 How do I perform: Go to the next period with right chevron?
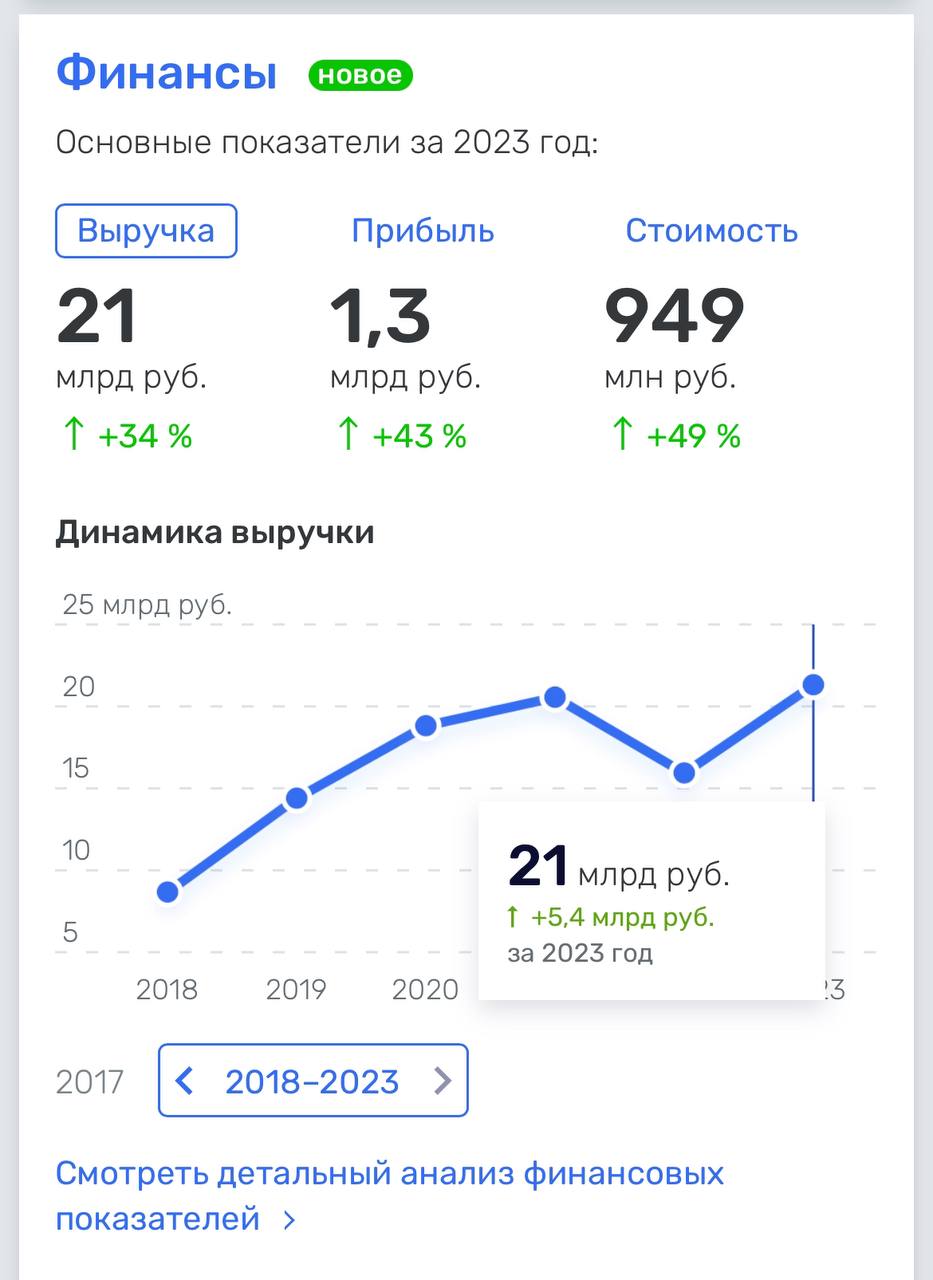[x=441, y=1081]
